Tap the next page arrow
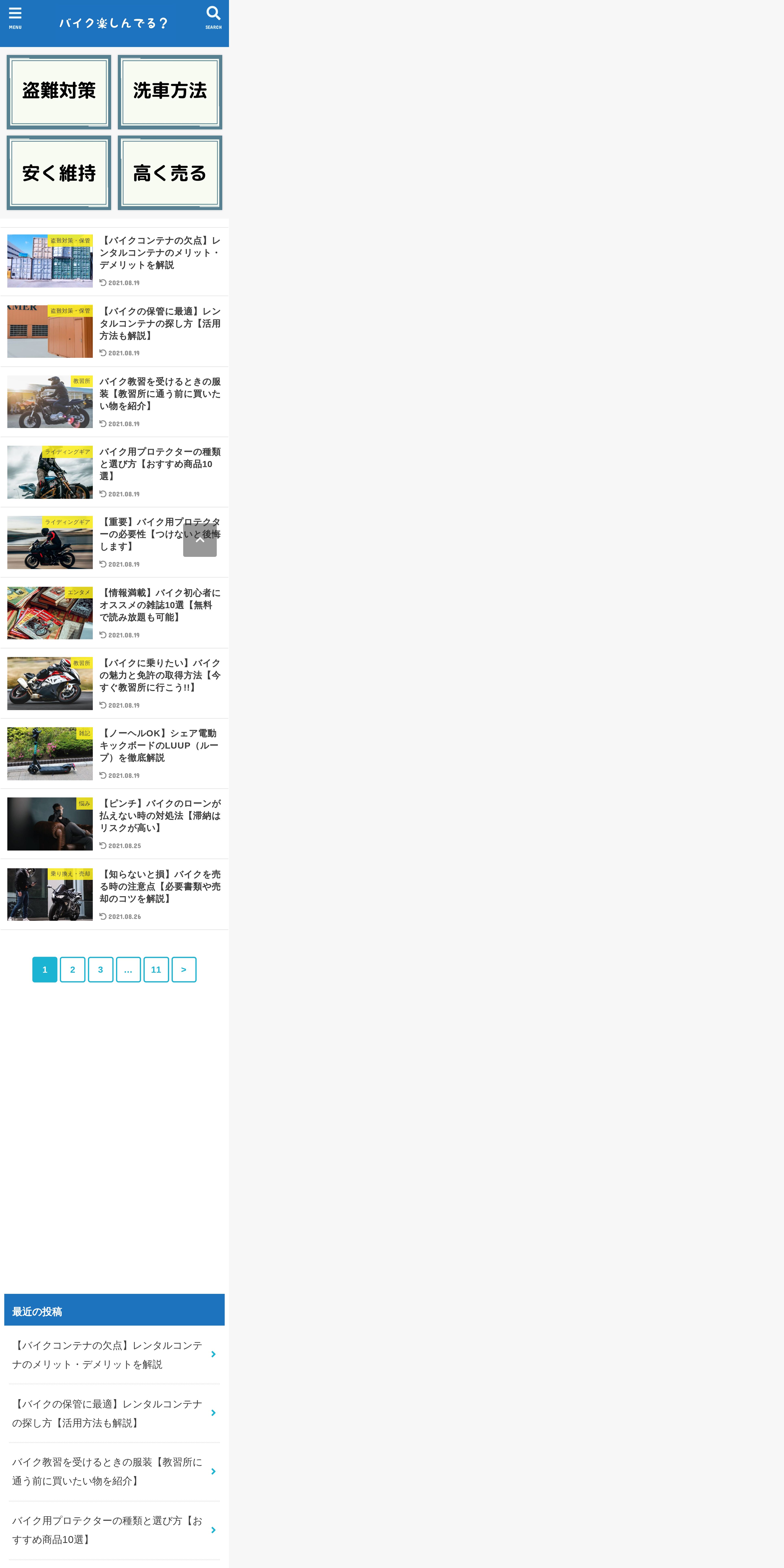Viewport: 784px width, 1568px height. [x=184, y=970]
